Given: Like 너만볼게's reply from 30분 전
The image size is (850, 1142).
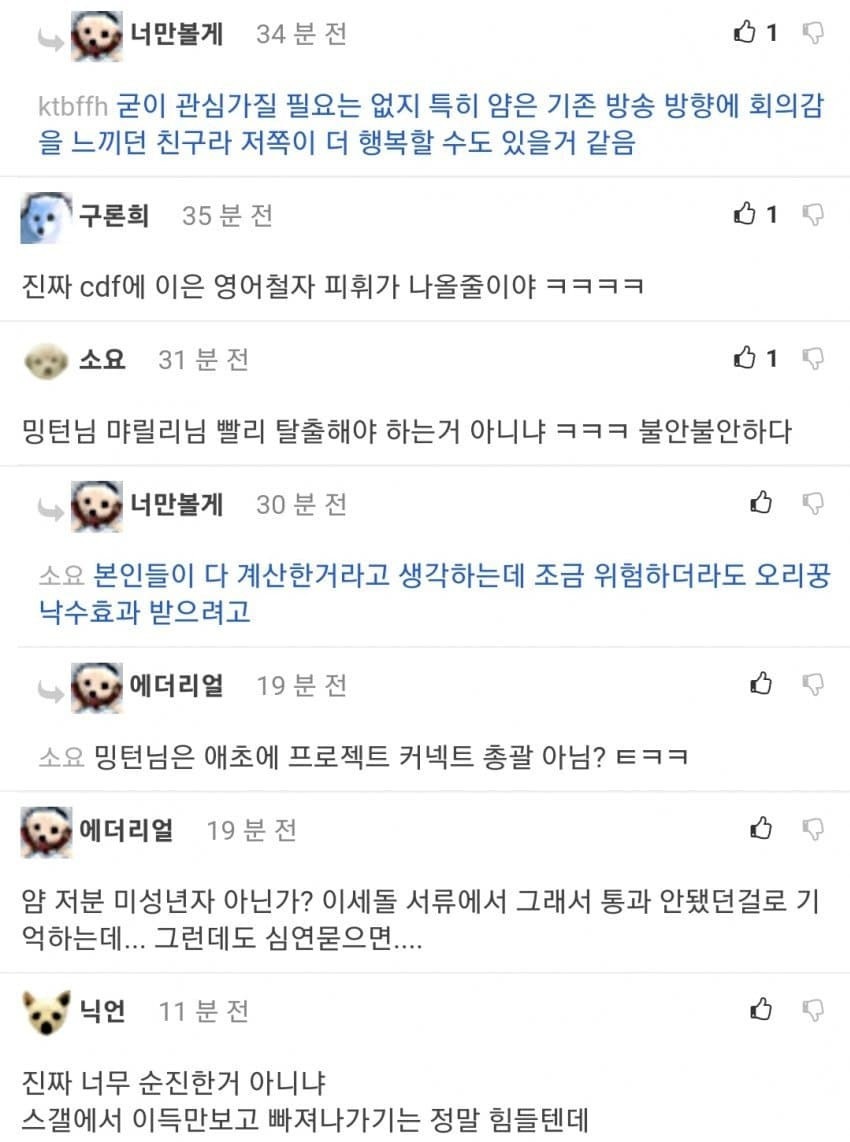Looking at the screenshot, I should click(762, 503).
